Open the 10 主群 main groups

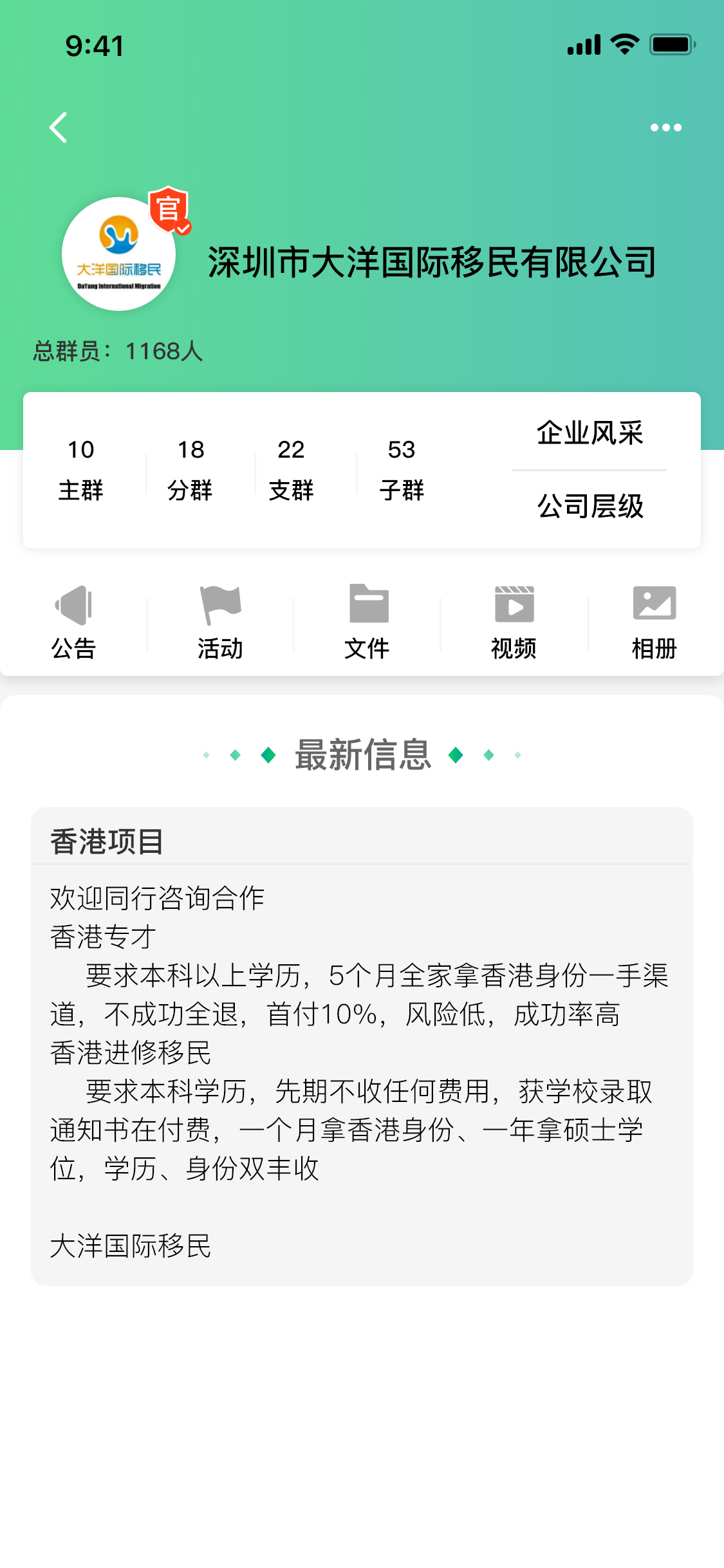coord(81,470)
